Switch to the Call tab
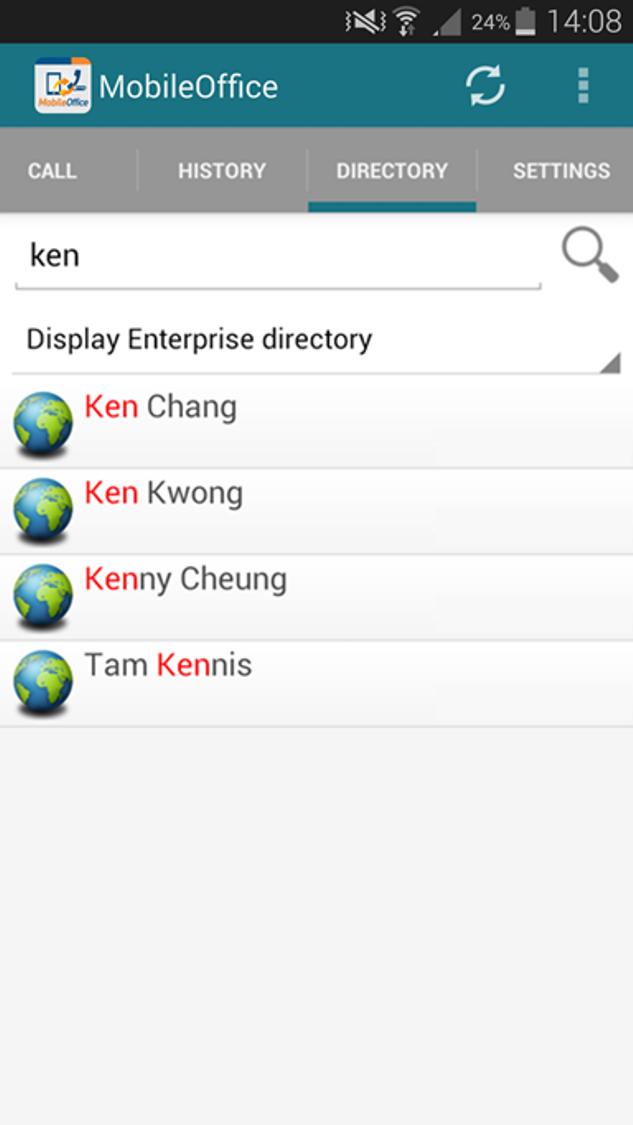Screen dimensions: 633x1125 [x=52, y=171]
